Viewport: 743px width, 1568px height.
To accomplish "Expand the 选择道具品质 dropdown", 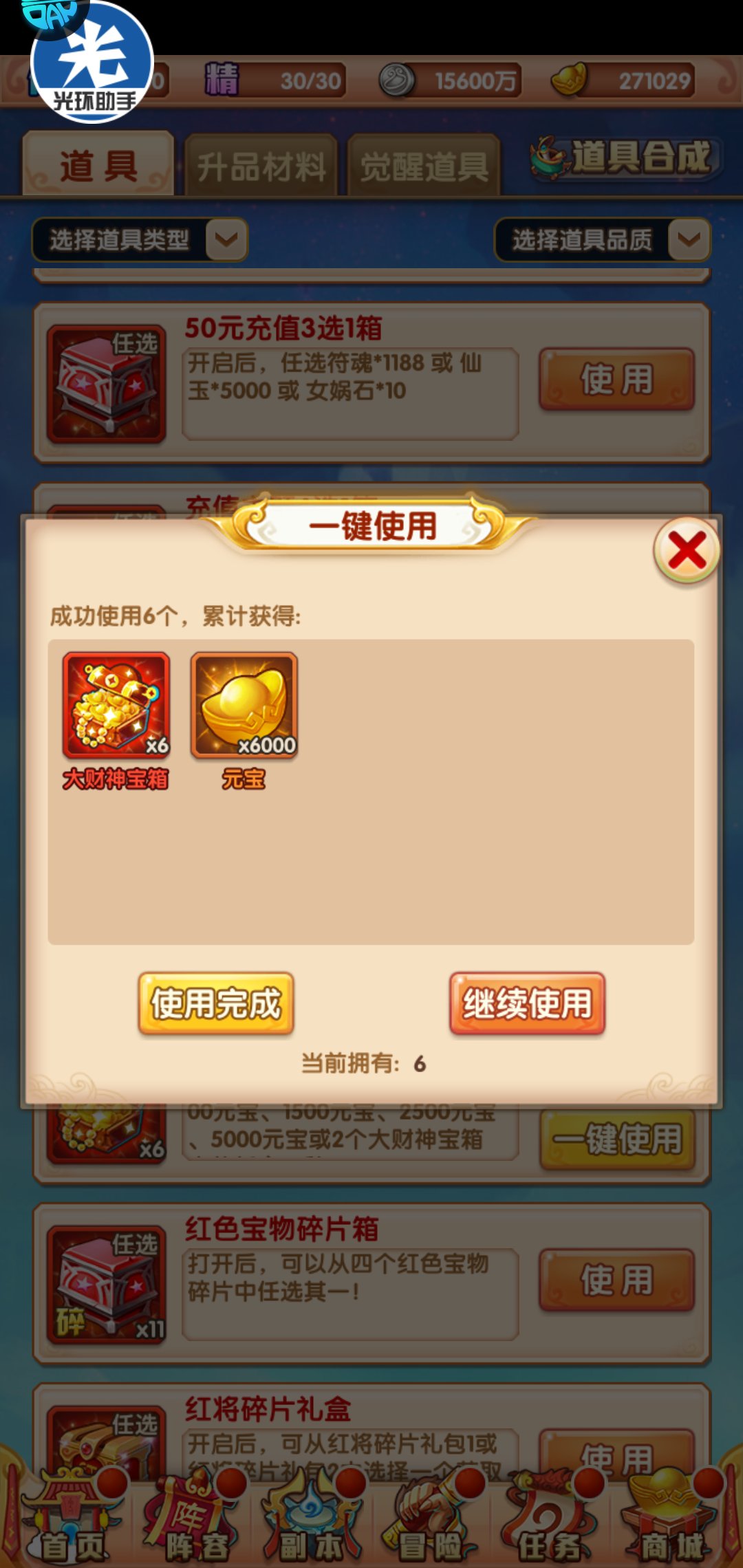I will [x=602, y=240].
